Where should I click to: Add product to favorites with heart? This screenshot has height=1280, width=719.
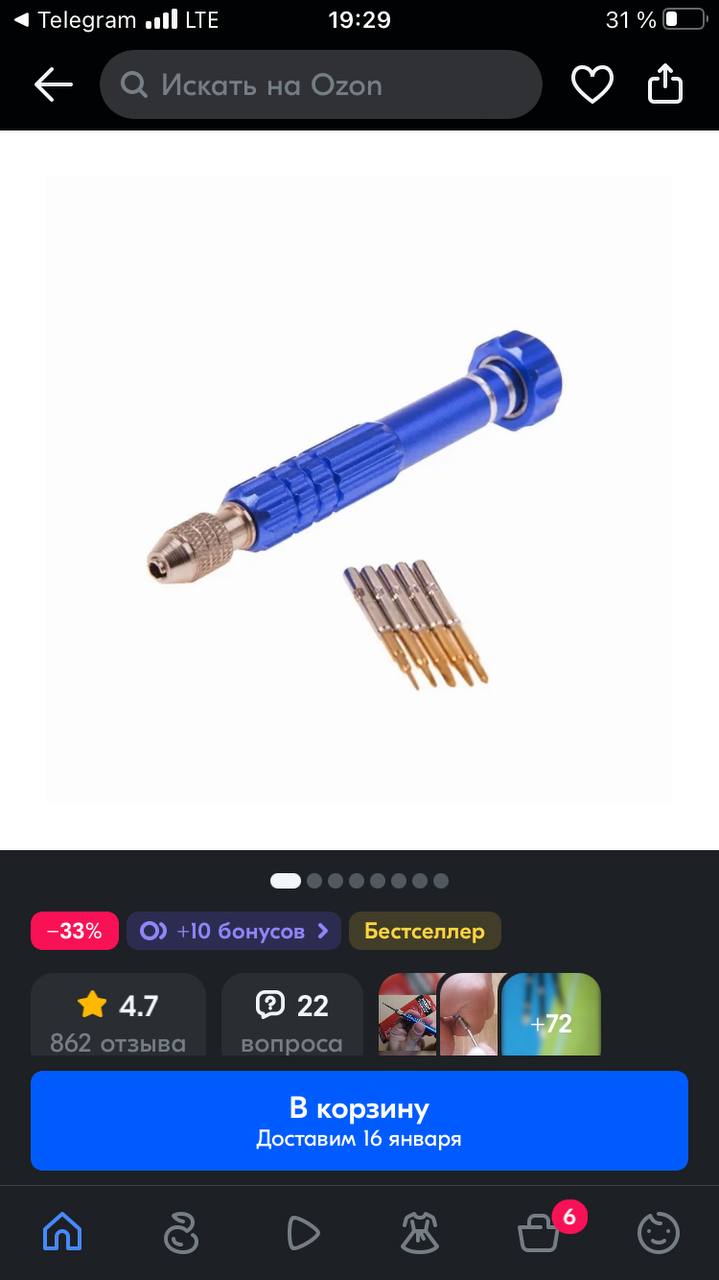pos(592,85)
